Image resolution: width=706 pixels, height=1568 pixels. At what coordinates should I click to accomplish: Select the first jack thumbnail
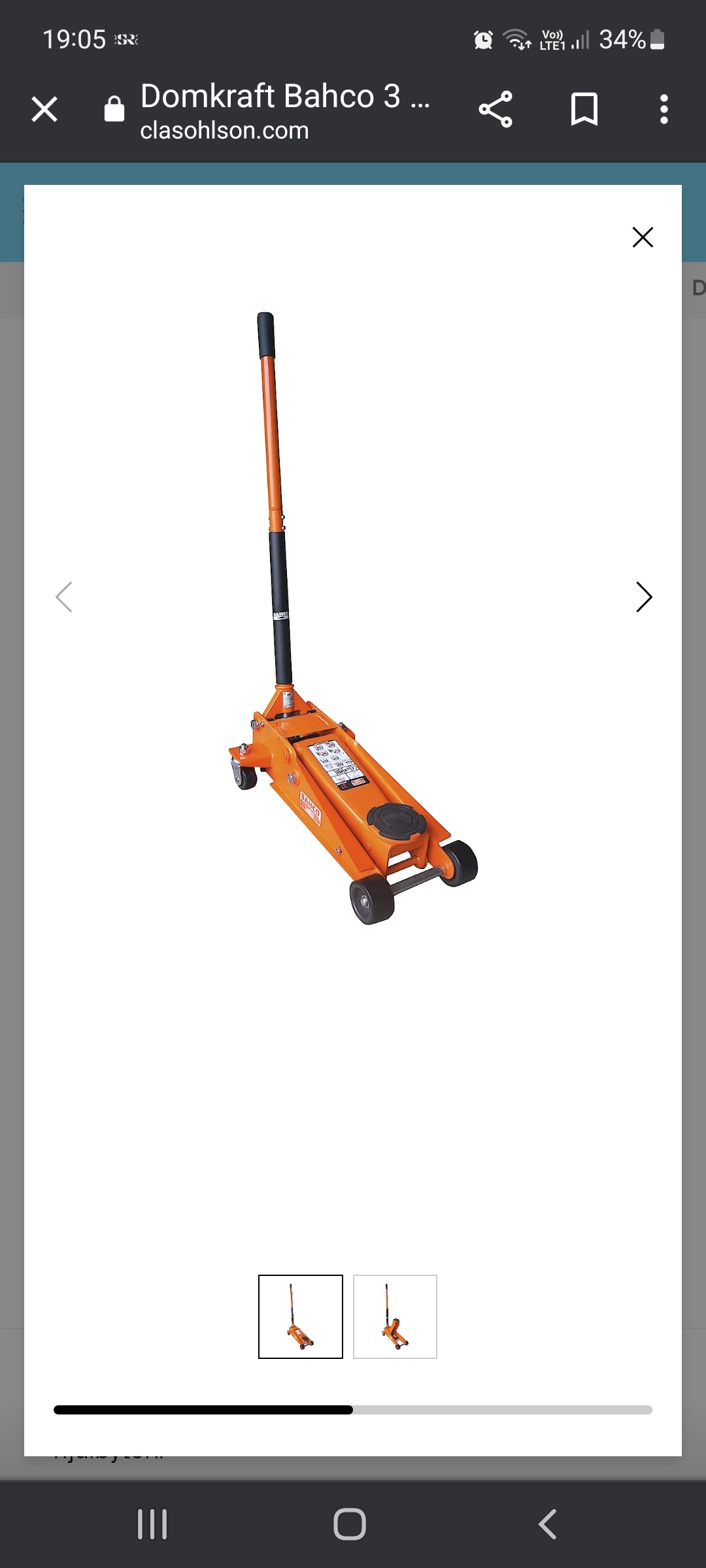[x=301, y=1316]
